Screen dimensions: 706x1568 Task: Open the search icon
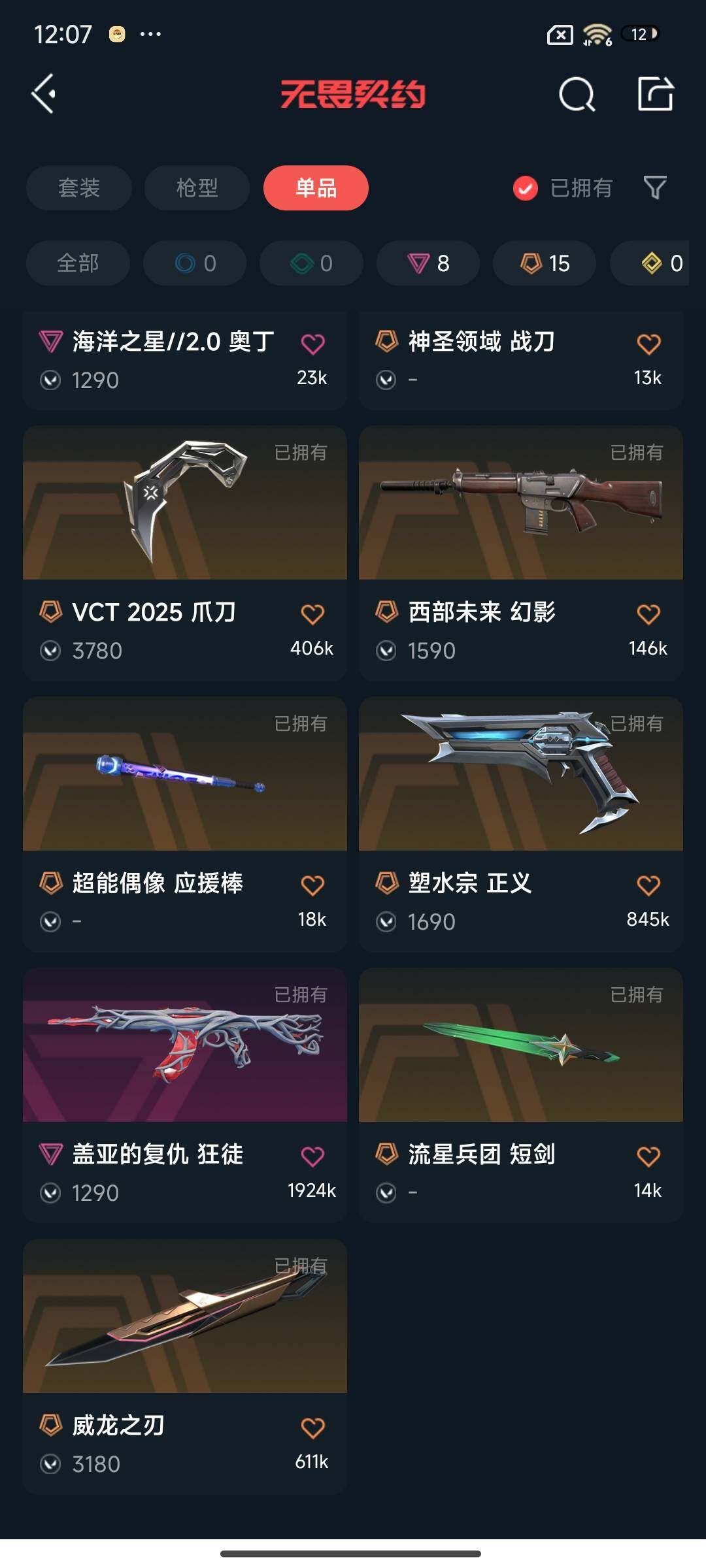(x=577, y=95)
